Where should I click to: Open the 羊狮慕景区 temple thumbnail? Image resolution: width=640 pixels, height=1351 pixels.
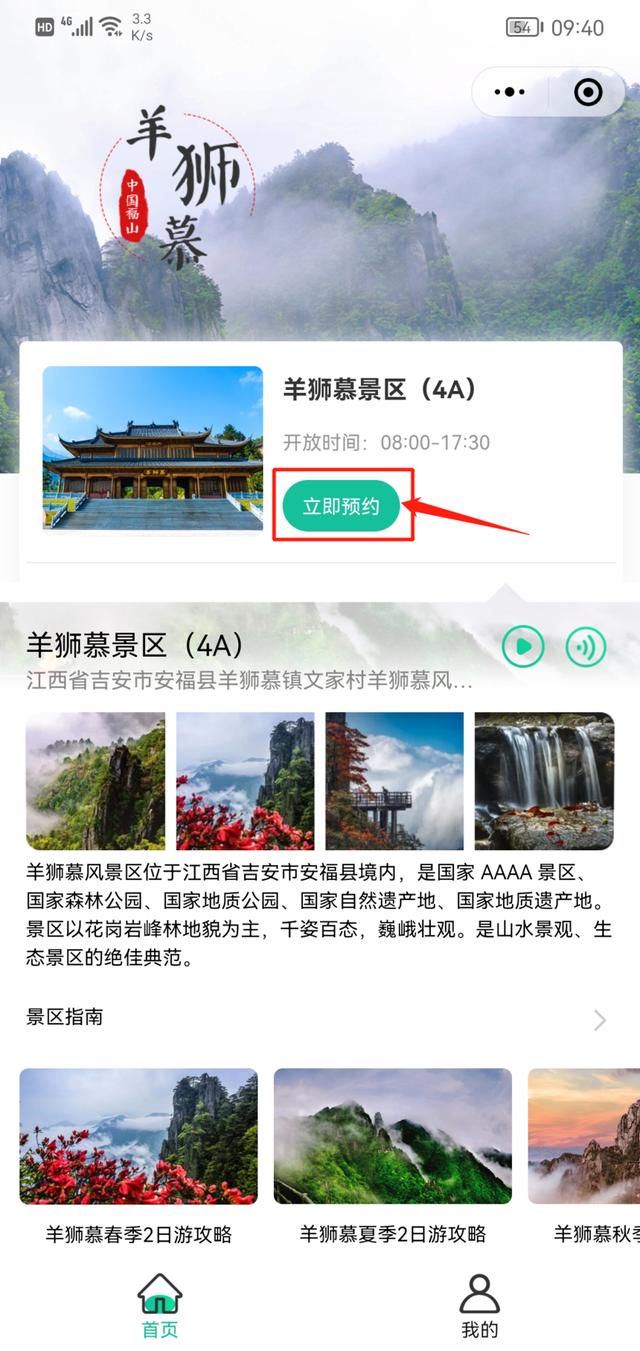pos(153,448)
